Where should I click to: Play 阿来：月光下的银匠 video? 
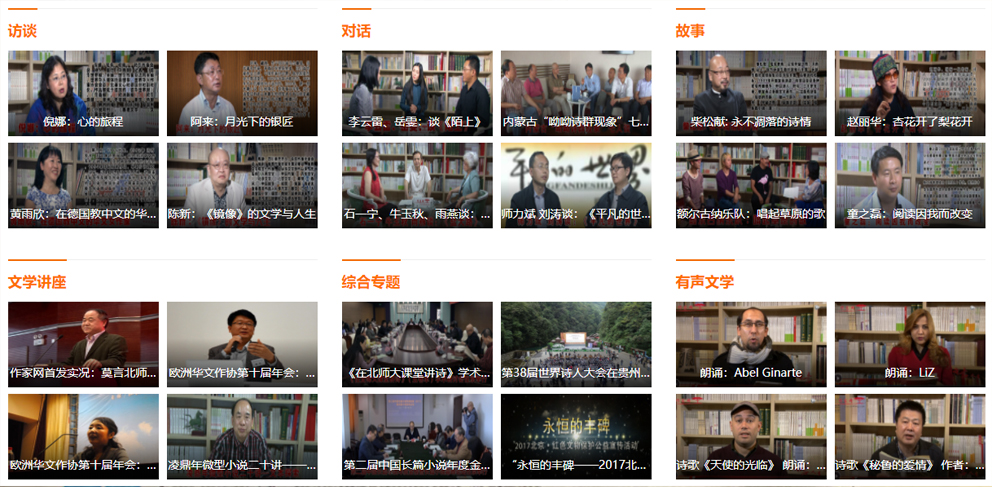242,93
